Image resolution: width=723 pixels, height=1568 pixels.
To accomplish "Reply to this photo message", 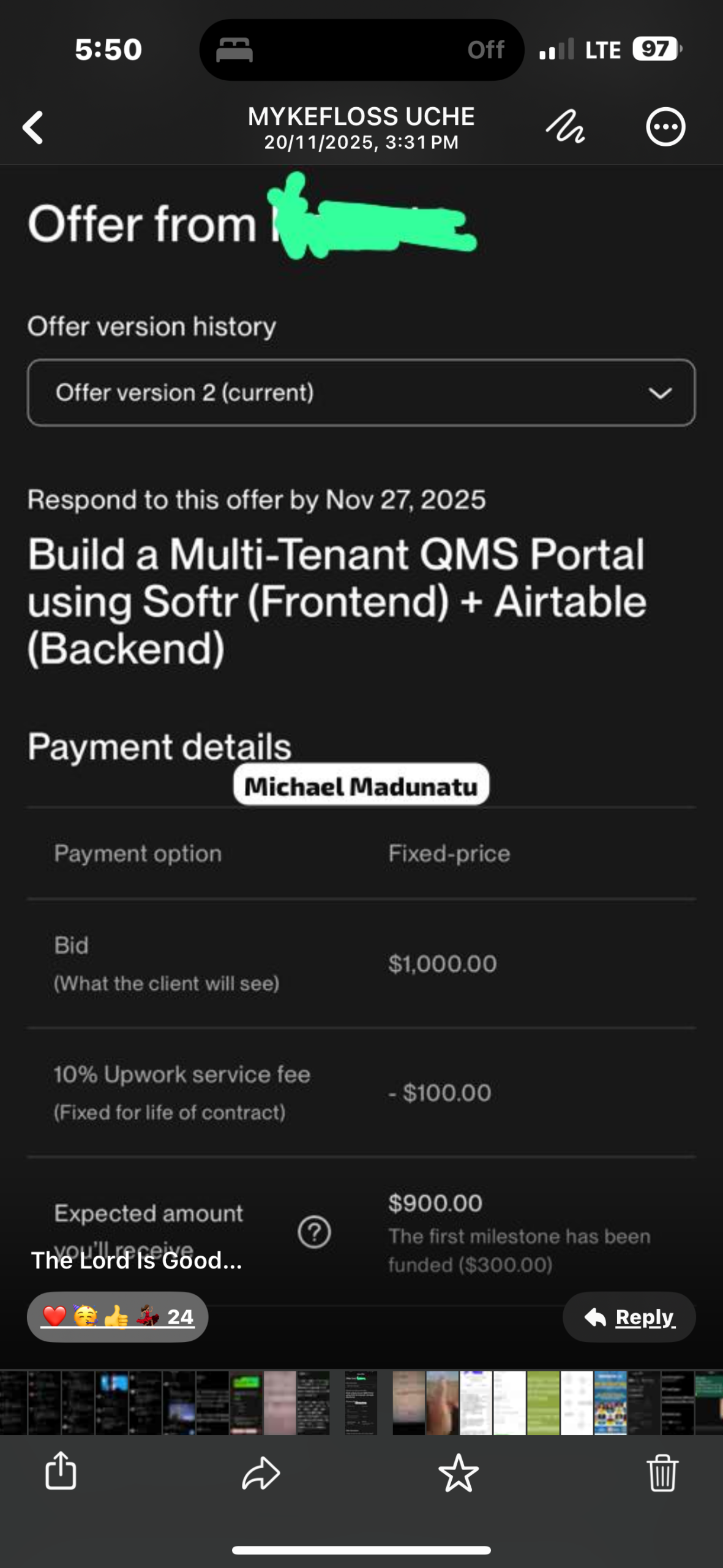I will coord(629,1317).
